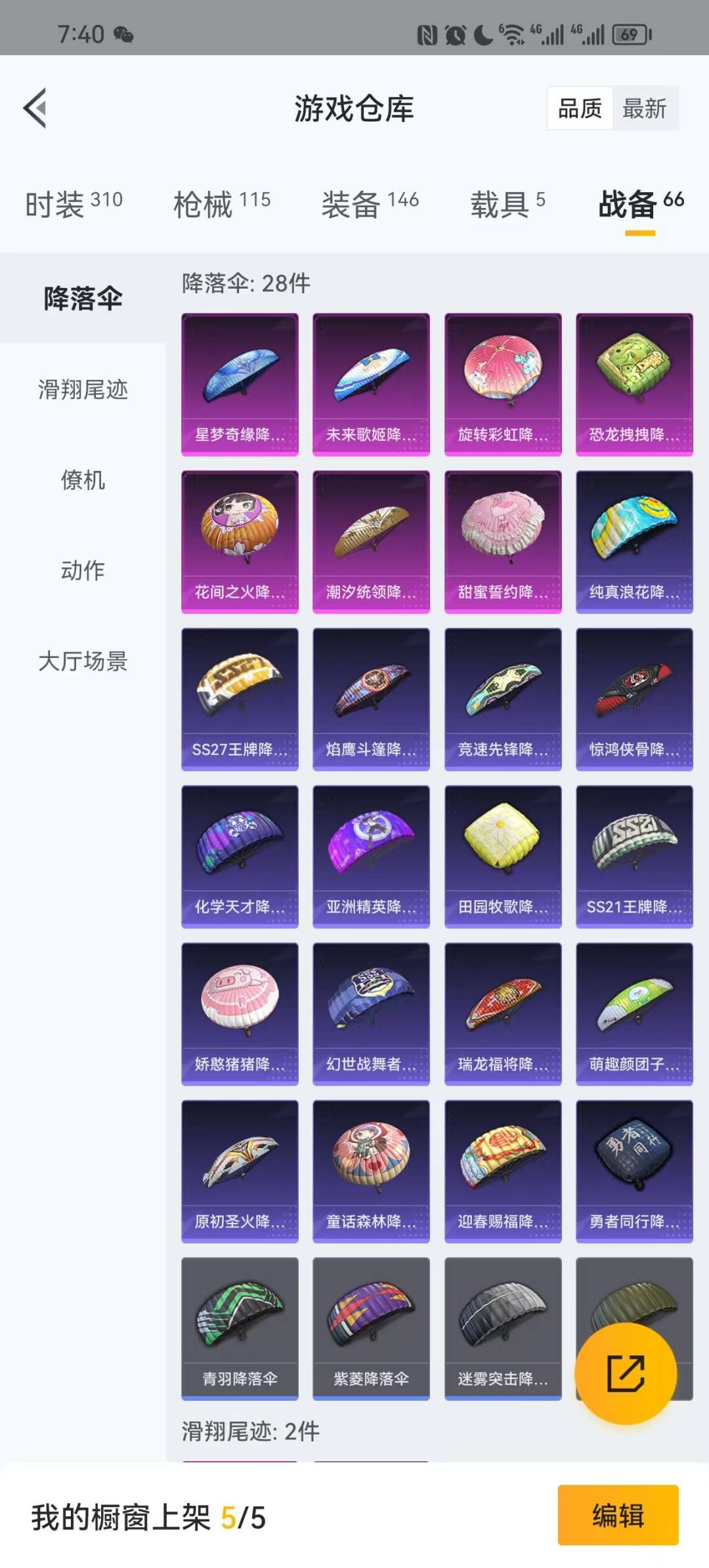The width and height of the screenshot is (709, 1568).
Task: View the 青羽降落伞 item
Action: pyautogui.click(x=240, y=1329)
